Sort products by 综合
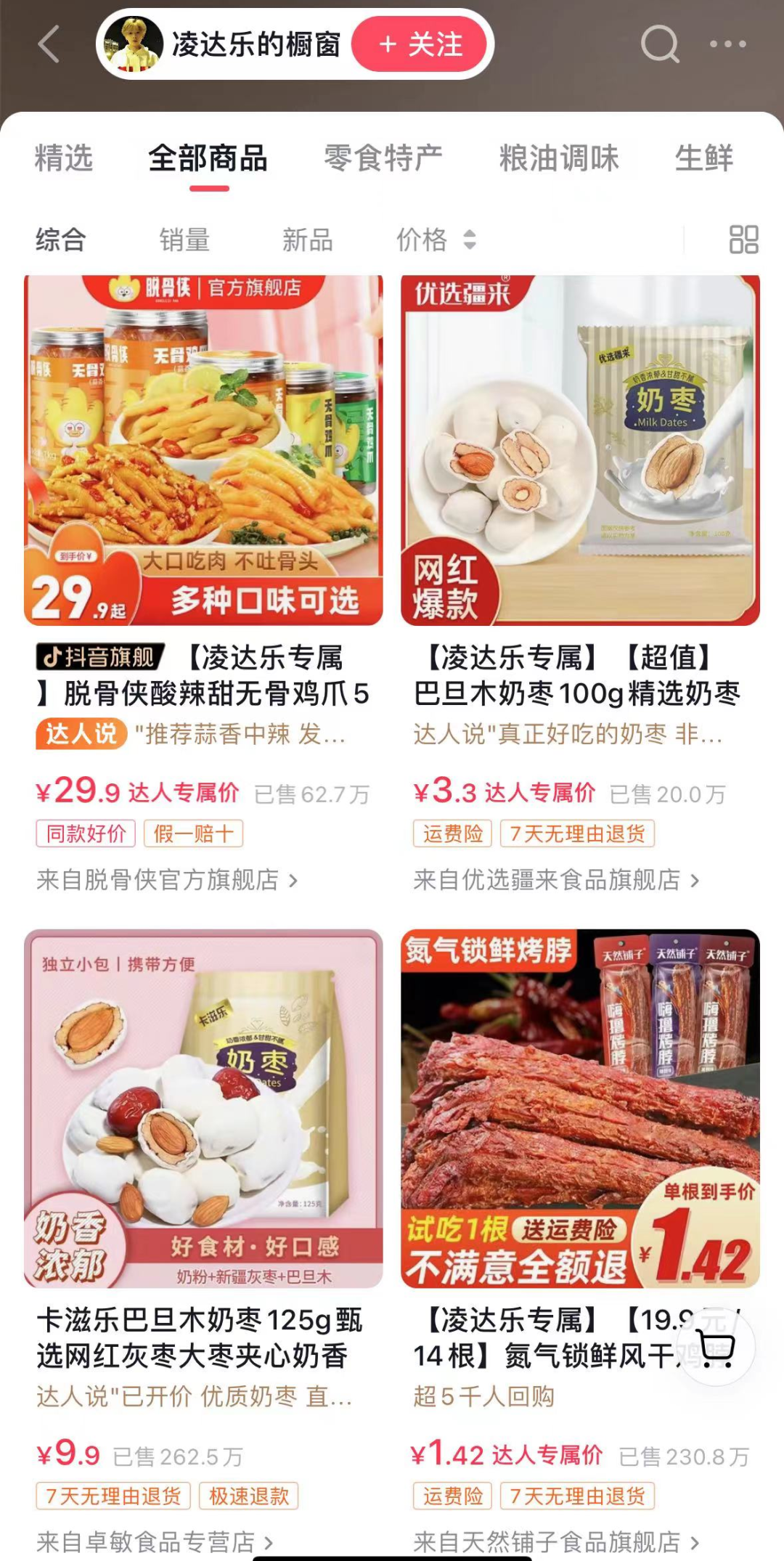Viewport: 784px width, 1561px height. (x=61, y=240)
